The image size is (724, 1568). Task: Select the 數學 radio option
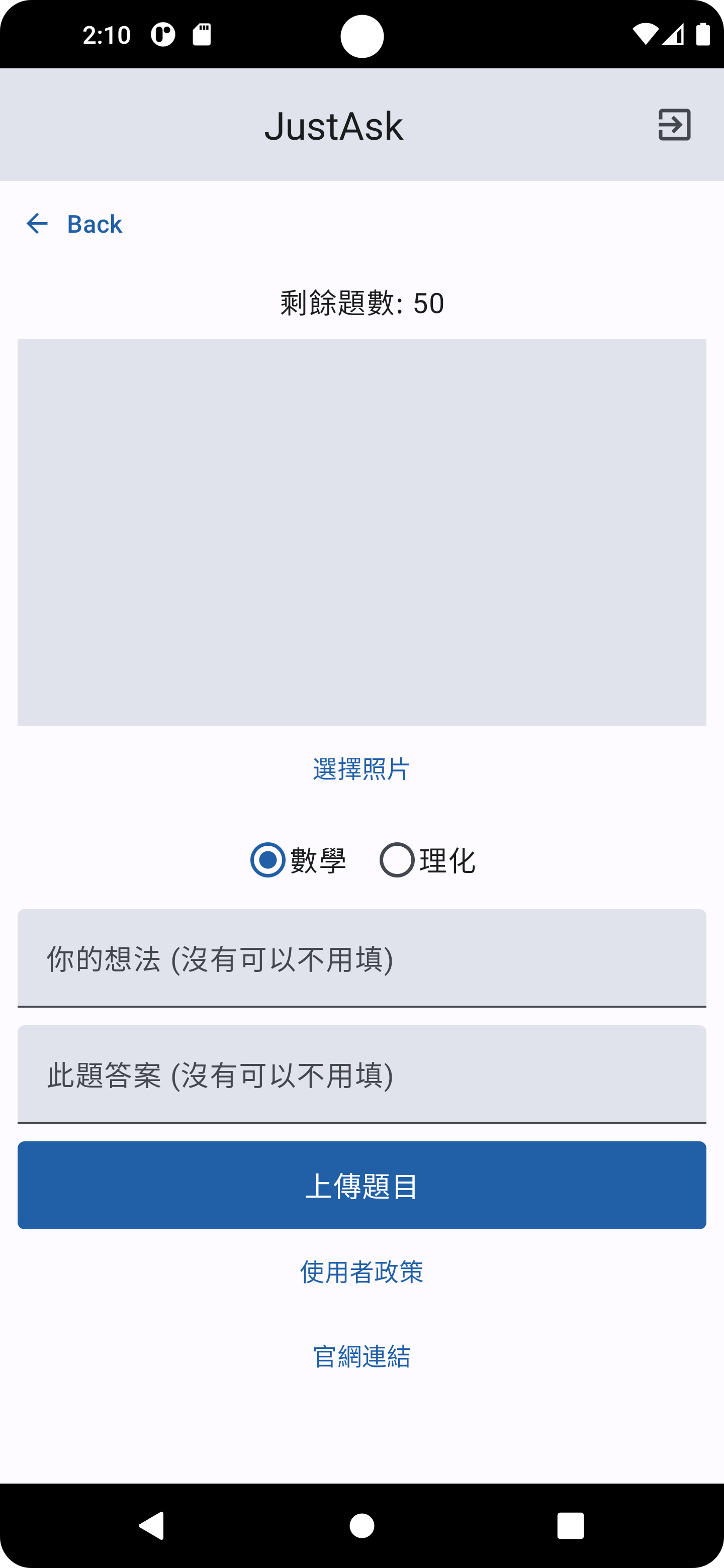[268, 860]
